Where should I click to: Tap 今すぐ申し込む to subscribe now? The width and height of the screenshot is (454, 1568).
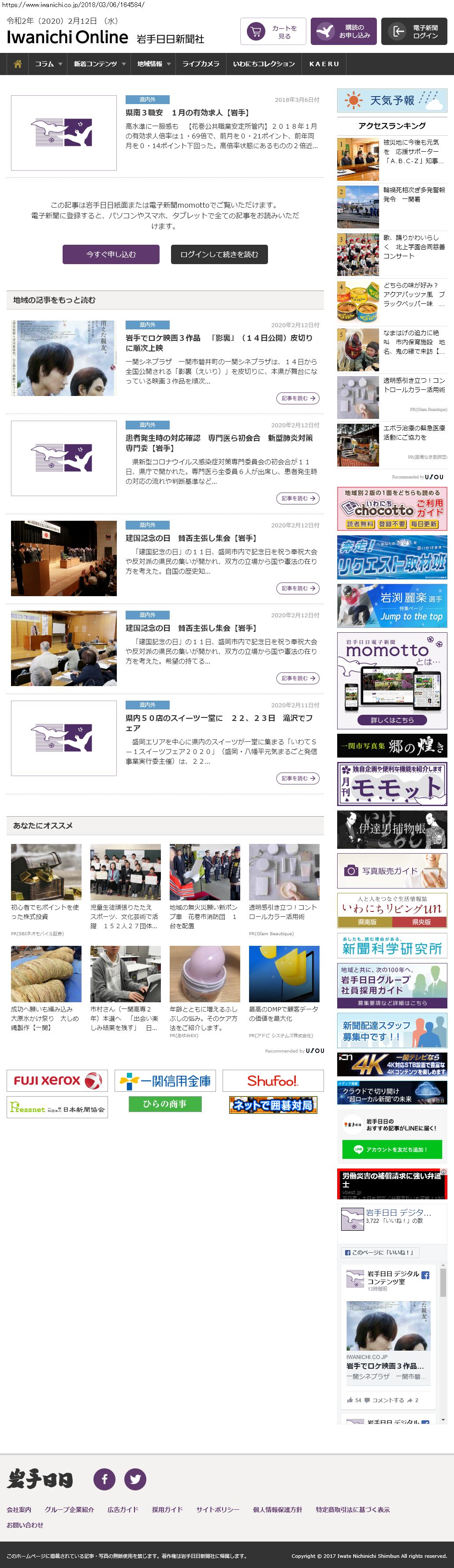111,254
